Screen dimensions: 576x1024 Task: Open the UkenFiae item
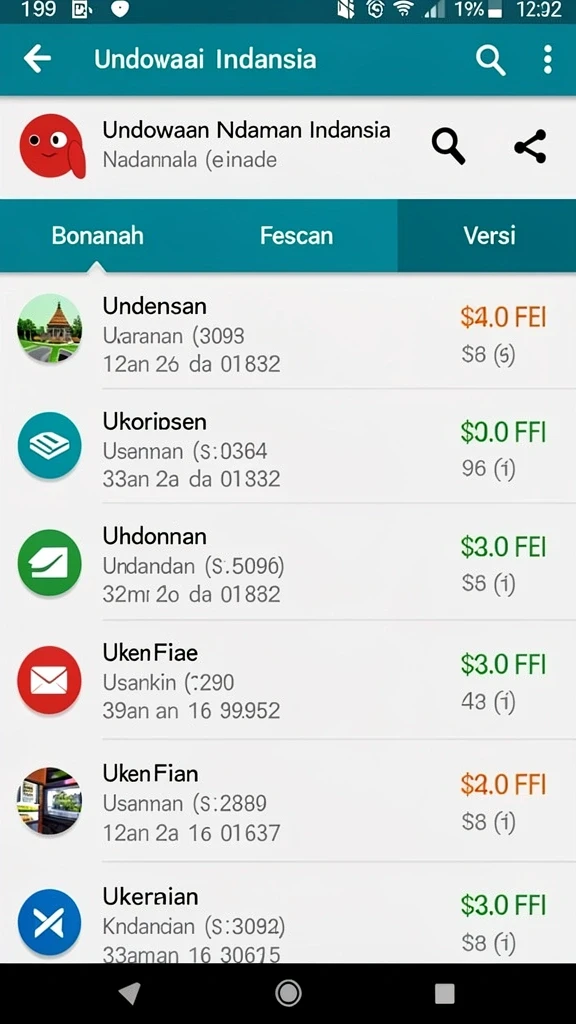(288, 680)
